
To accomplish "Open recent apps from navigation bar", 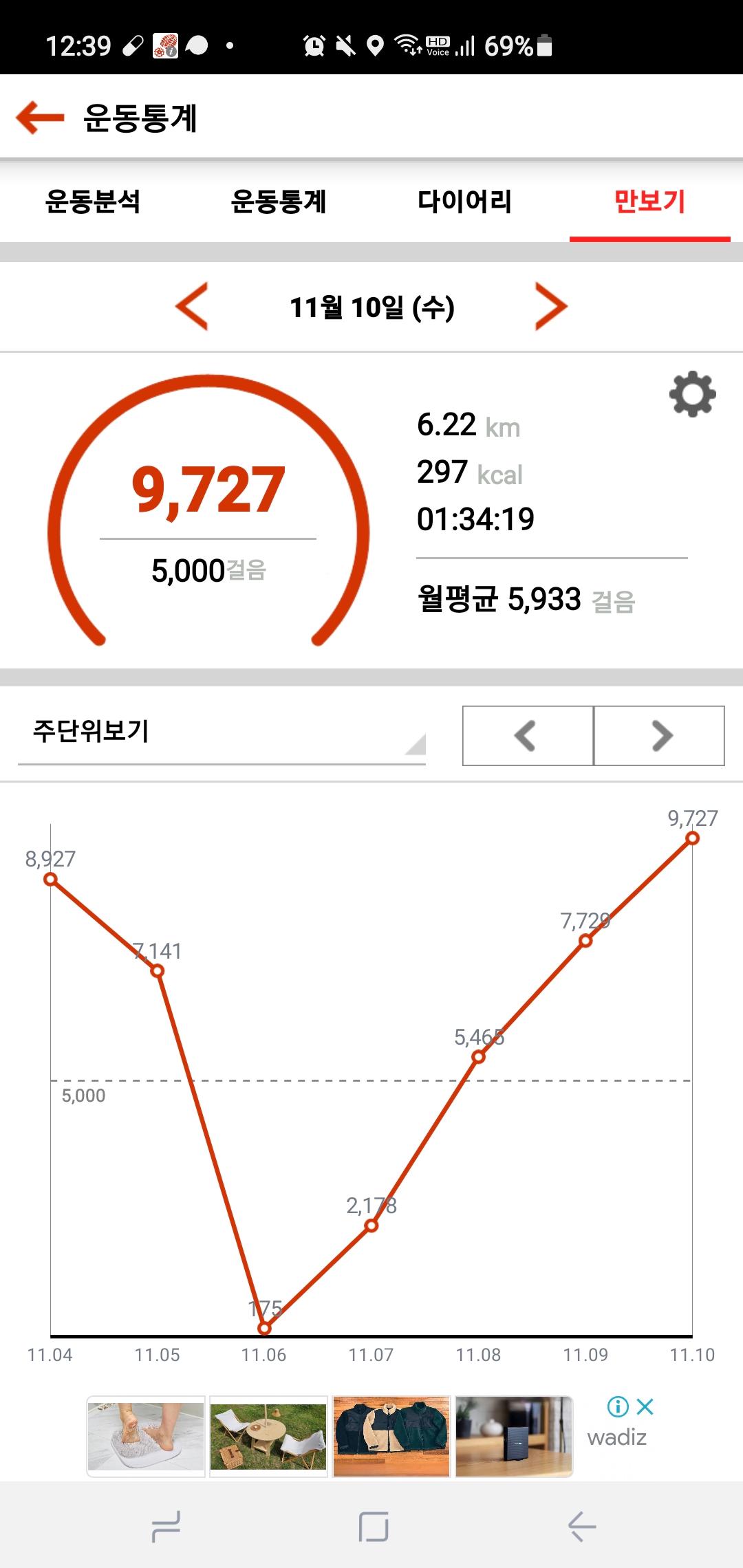I will (x=166, y=1527).
